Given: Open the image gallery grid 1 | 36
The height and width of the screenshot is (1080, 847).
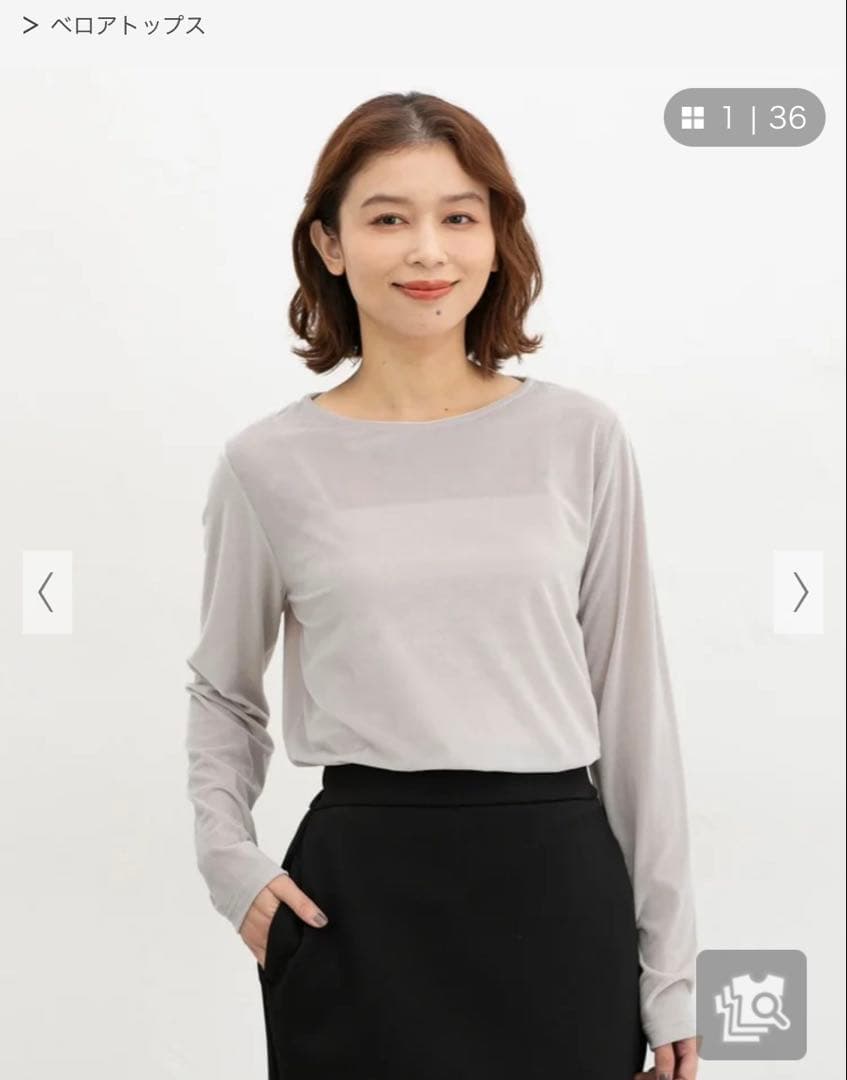Looking at the screenshot, I should tap(744, 118).
